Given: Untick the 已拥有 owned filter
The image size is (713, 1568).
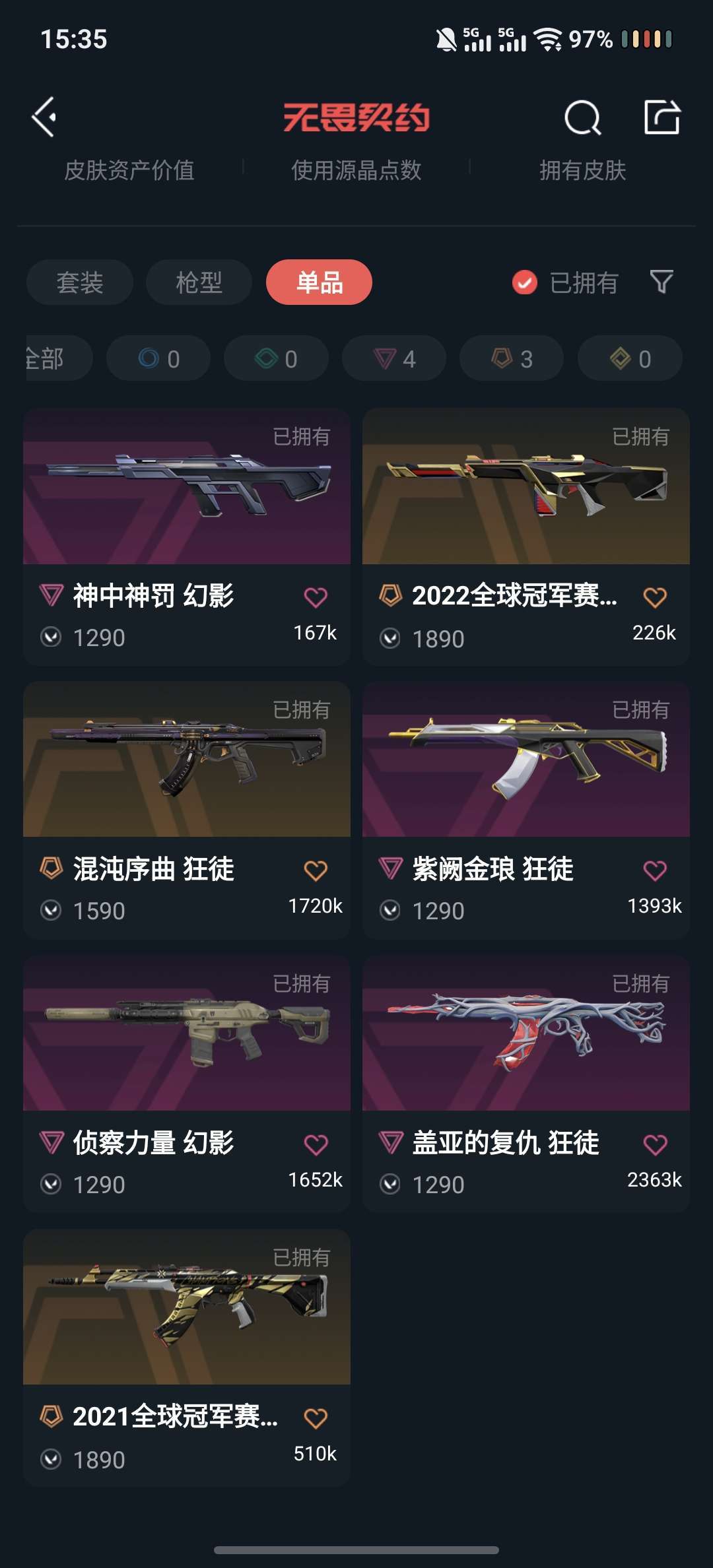Looking at the screenshot, I should tap(524, 282).
